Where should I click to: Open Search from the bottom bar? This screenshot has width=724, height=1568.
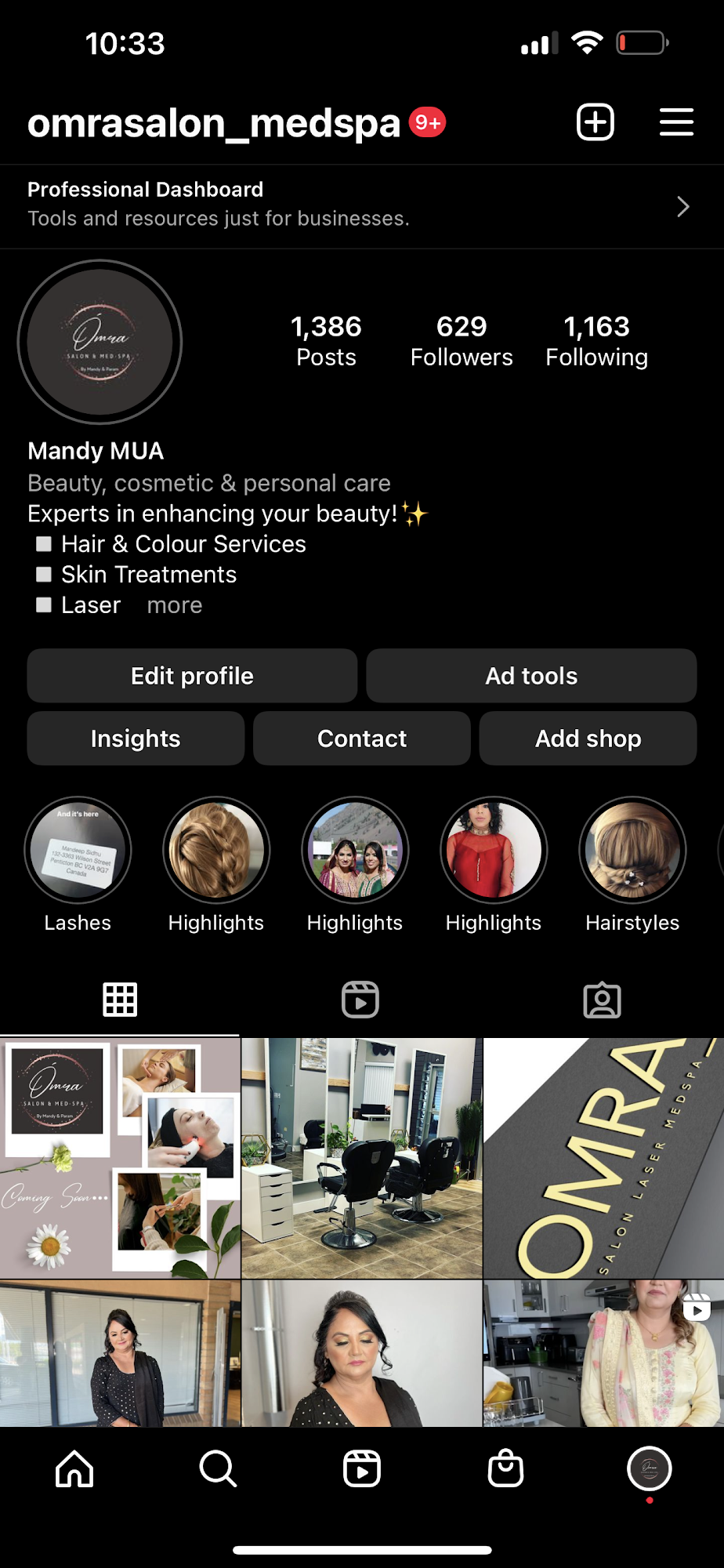(x=218, y=1468)
